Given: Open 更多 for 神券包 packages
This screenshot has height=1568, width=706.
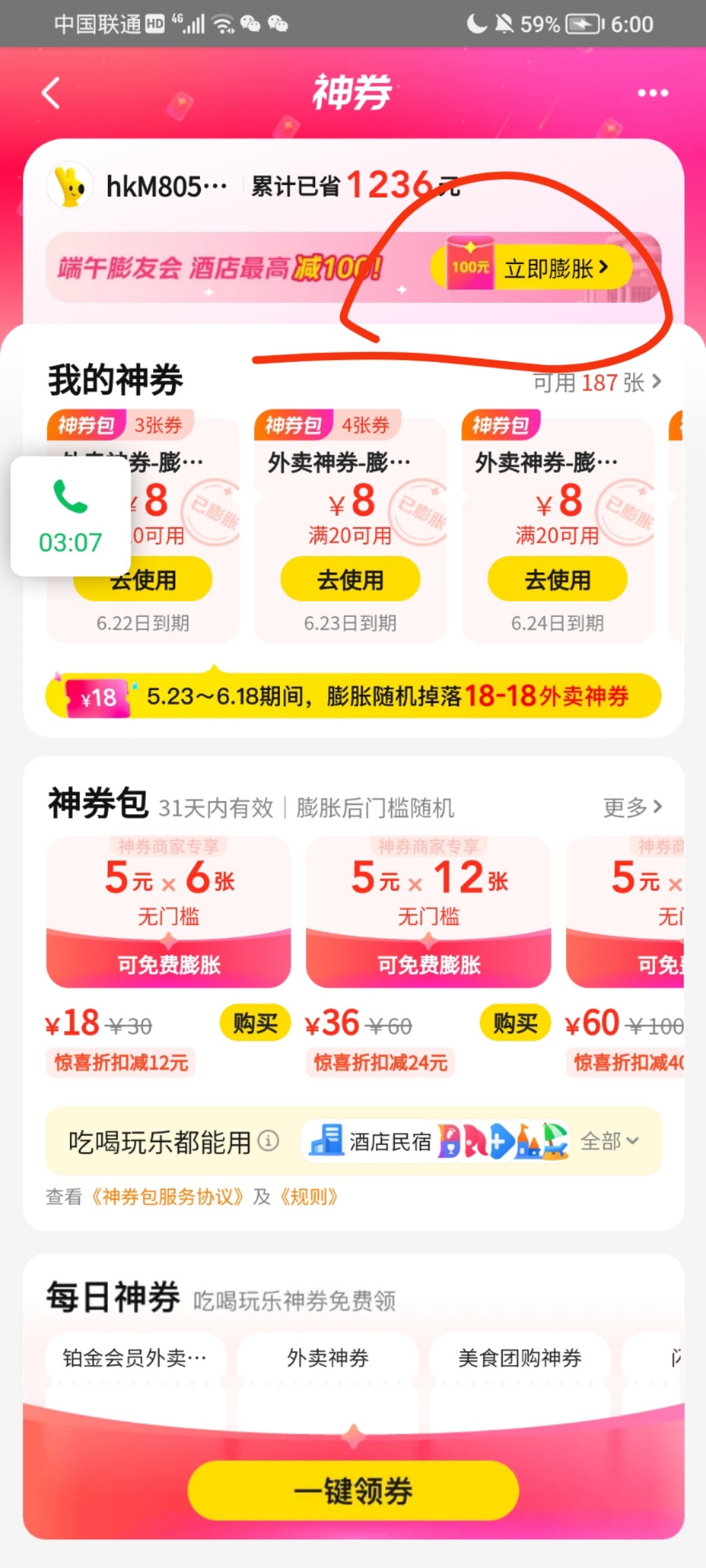Looking at the screenshot, I should [631, 808].
